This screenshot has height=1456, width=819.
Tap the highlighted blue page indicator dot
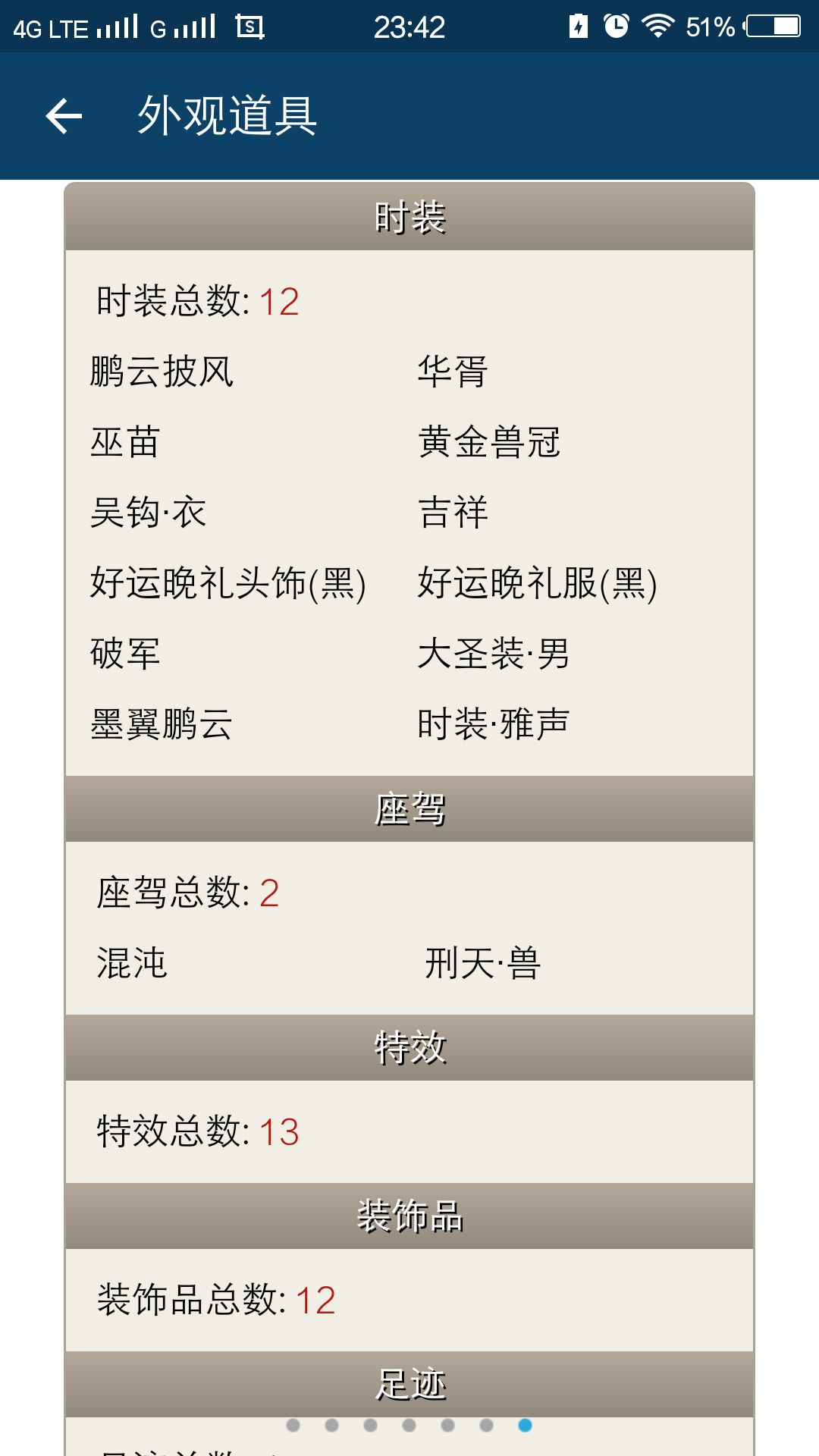(525, 1426)
